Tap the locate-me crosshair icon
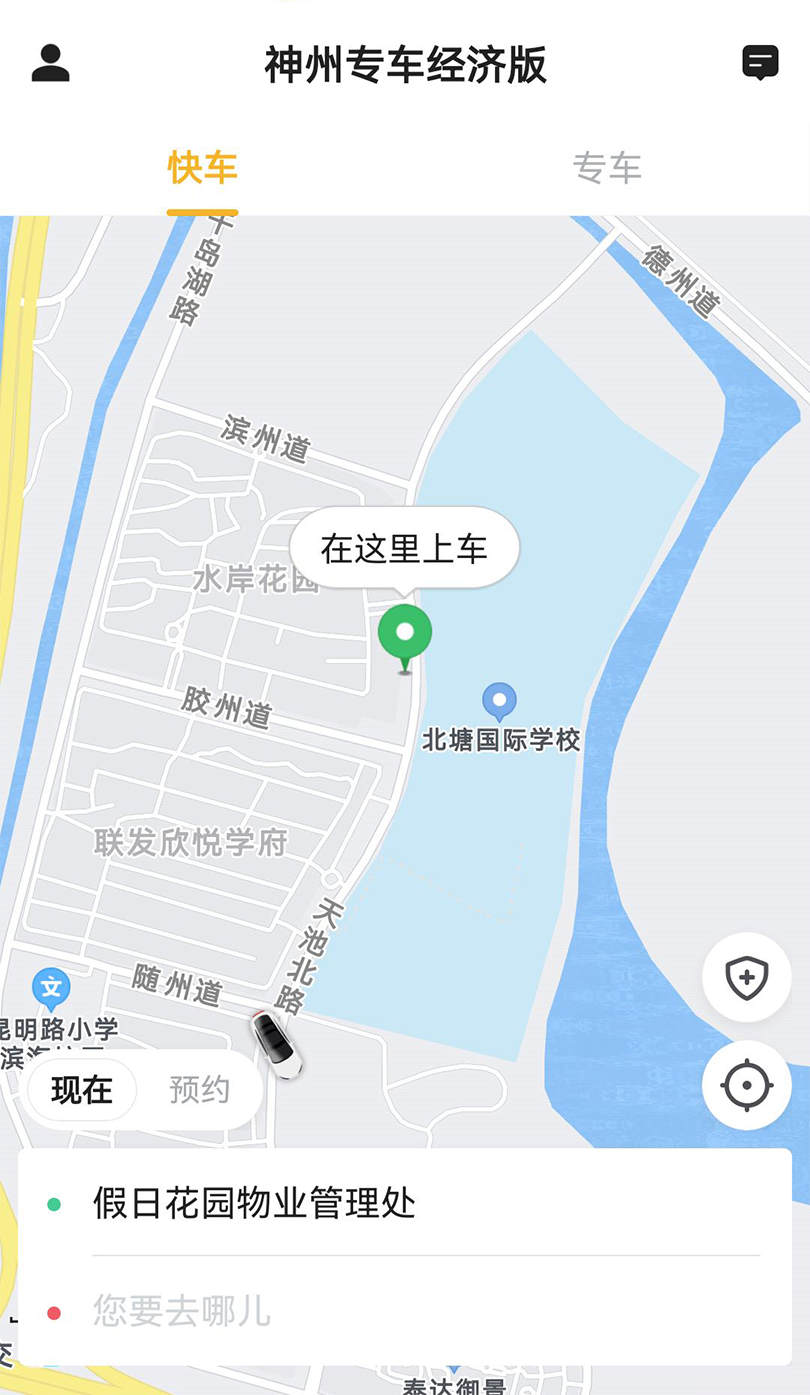Image resolution: width=810 pixels, height=1395 pixels. [x=746, y=1086]
